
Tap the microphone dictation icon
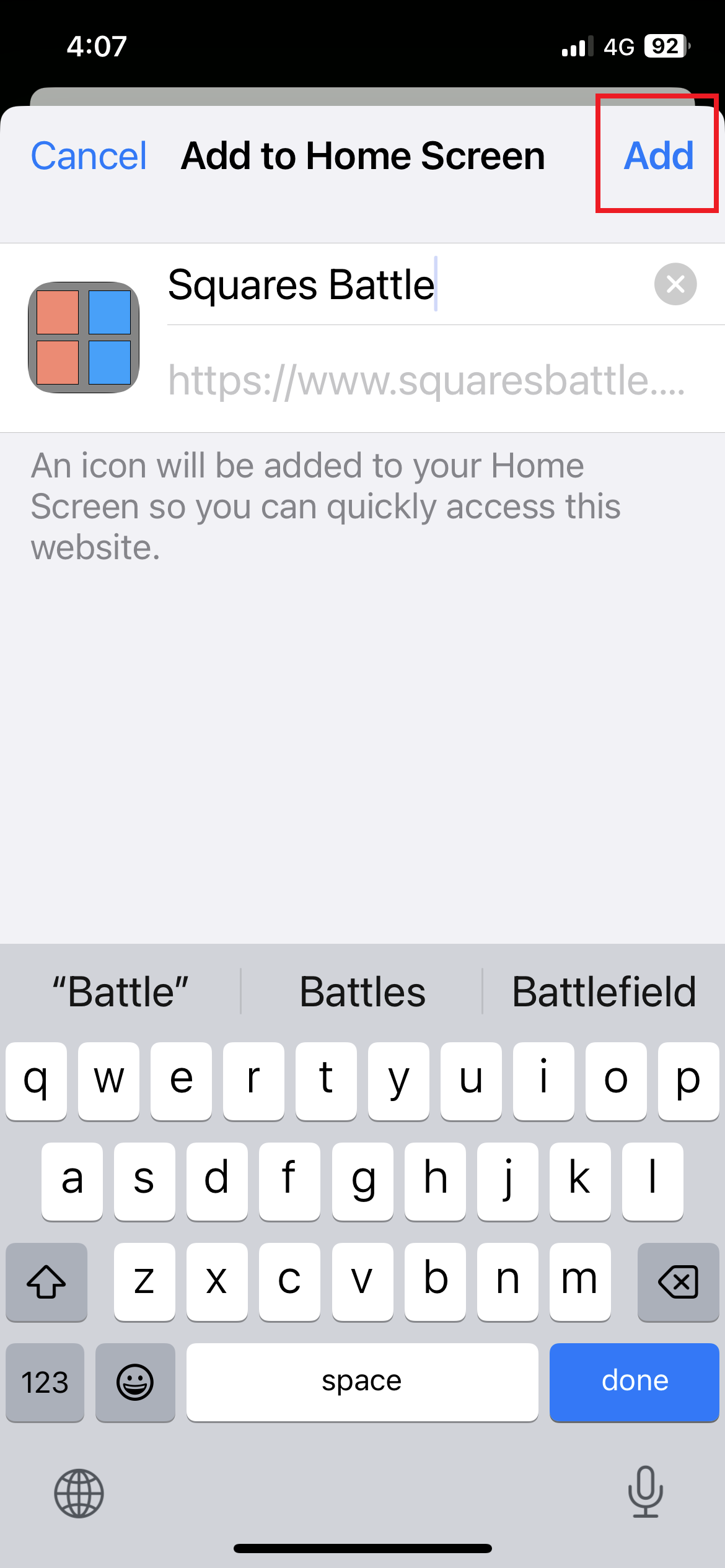pyautogui.click(x=644, y=1492)
